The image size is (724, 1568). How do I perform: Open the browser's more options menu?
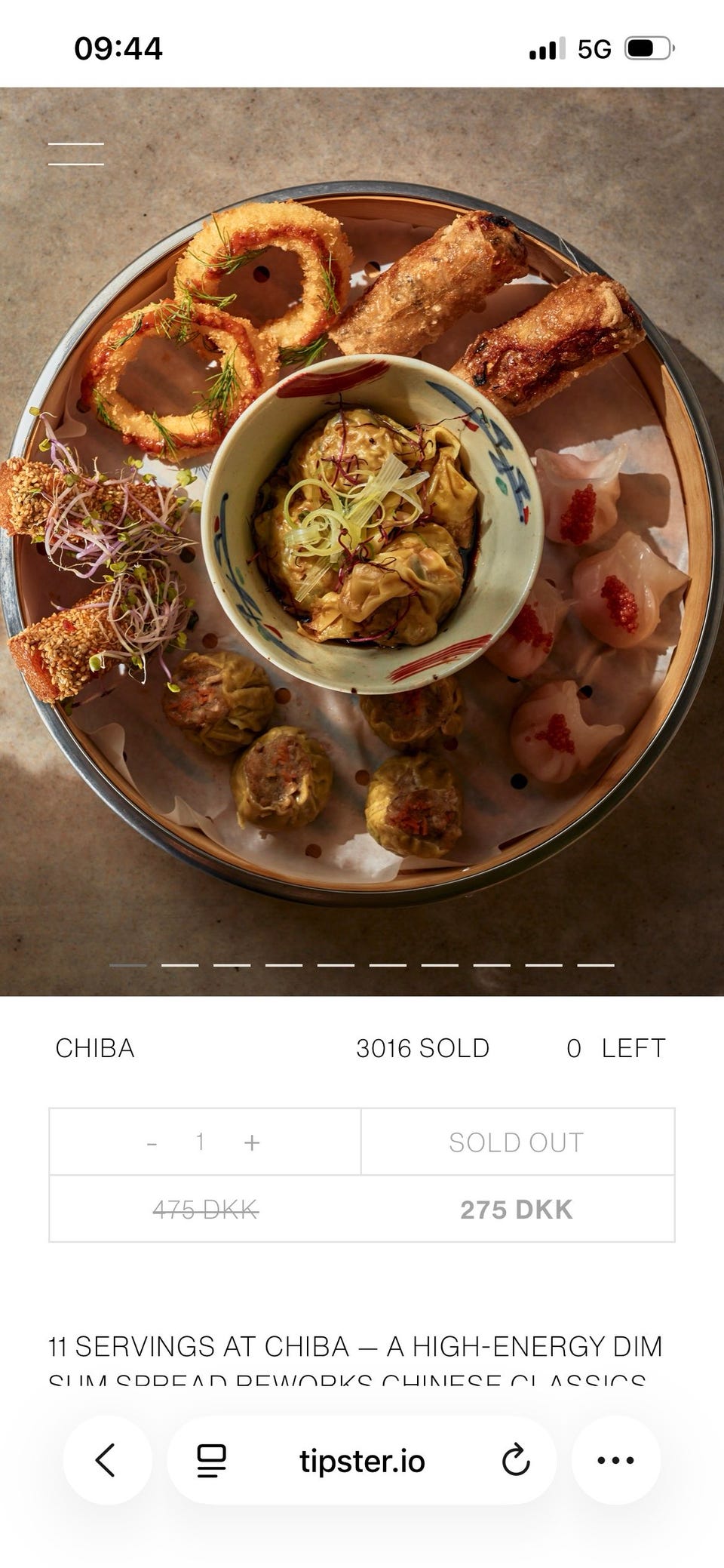click(x=615, y=1460)
